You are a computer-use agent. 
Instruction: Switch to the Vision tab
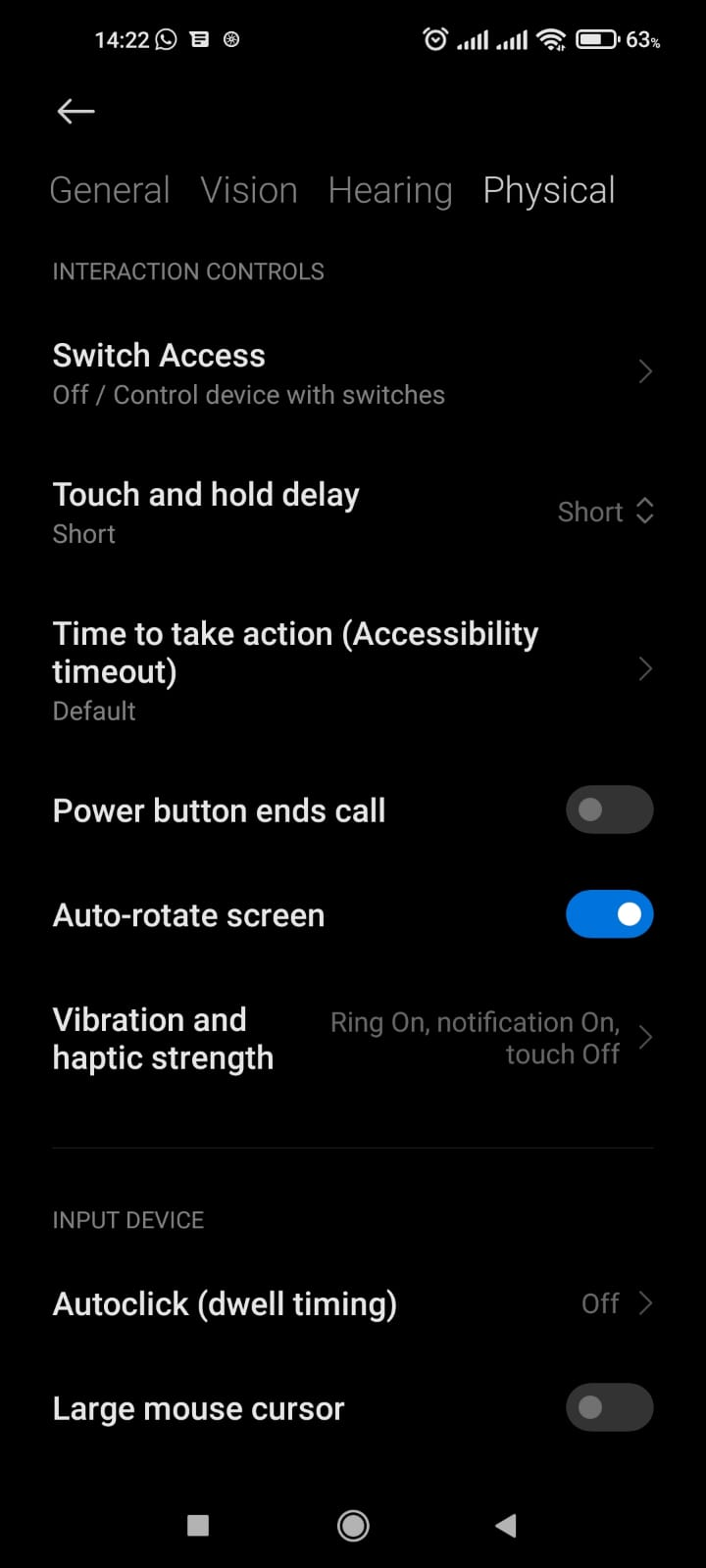tap(249, 190)
